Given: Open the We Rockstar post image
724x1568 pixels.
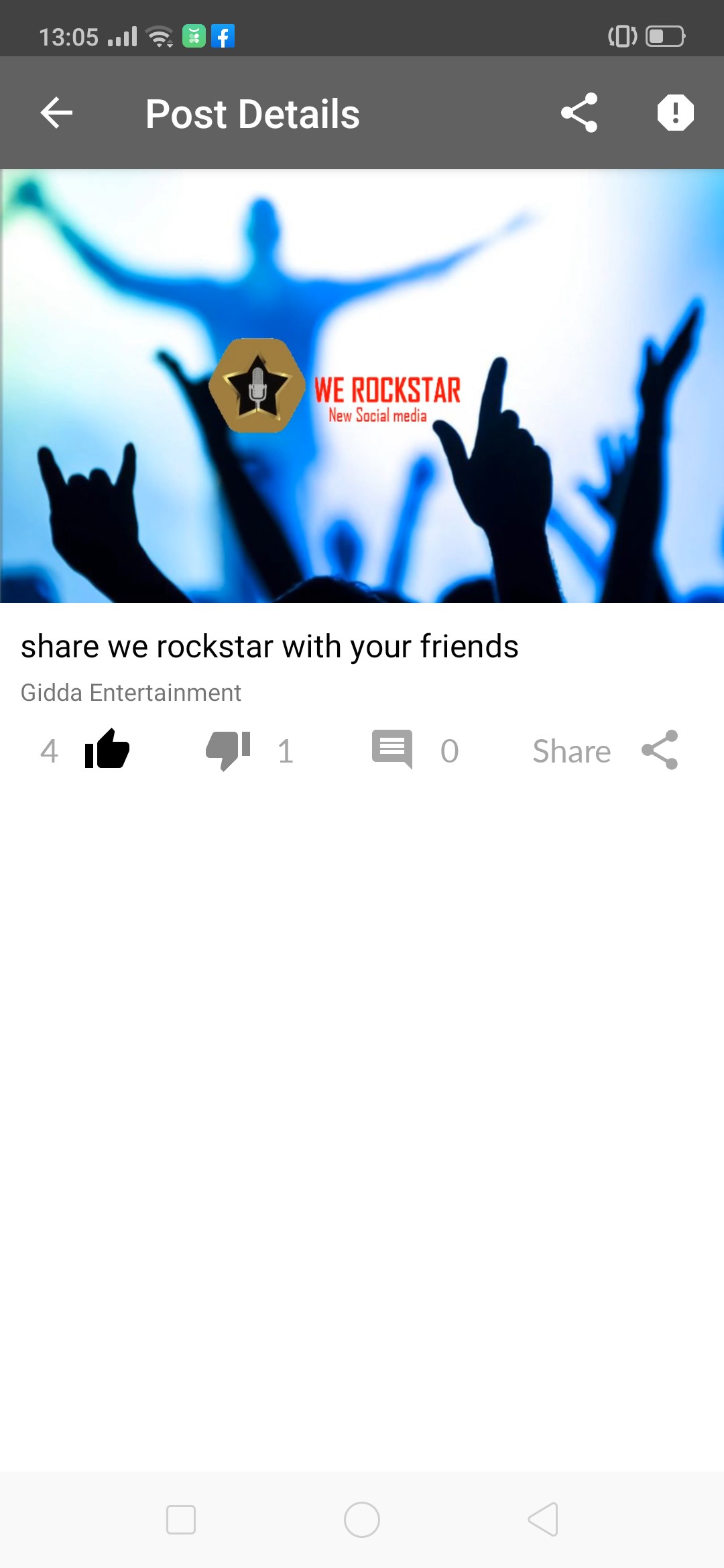Looking at the screenshot, I should (x=362, y=386).
